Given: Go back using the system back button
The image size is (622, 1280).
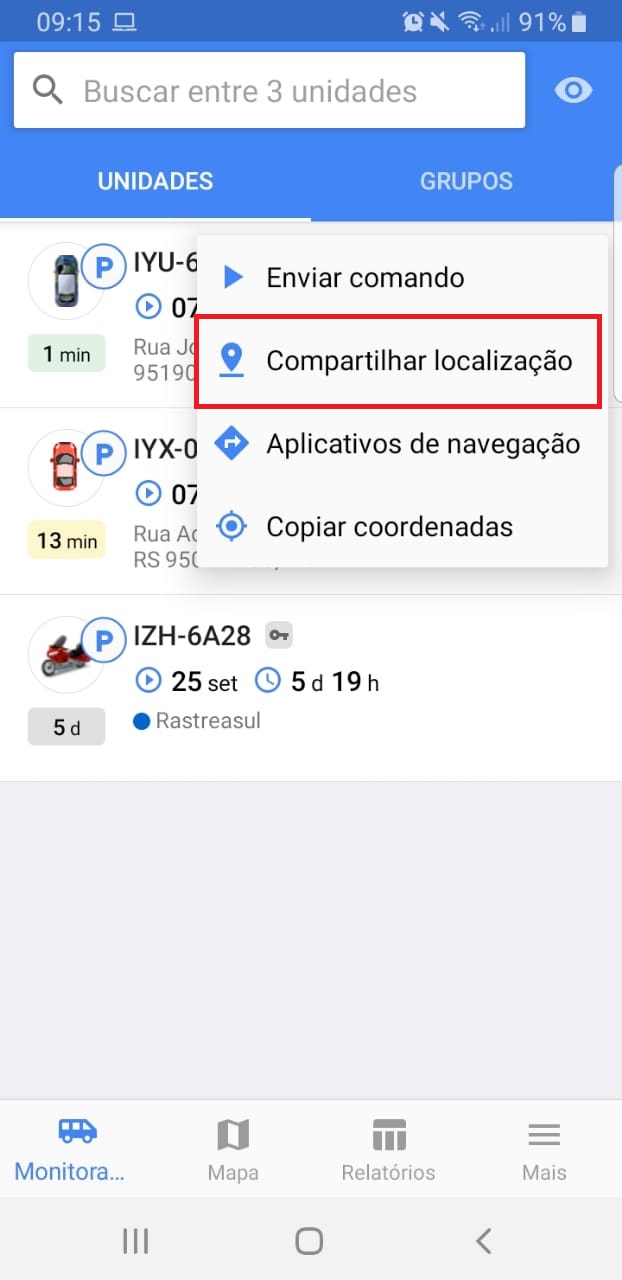Looking at the screenshot, I should (x=484, y=1241).
